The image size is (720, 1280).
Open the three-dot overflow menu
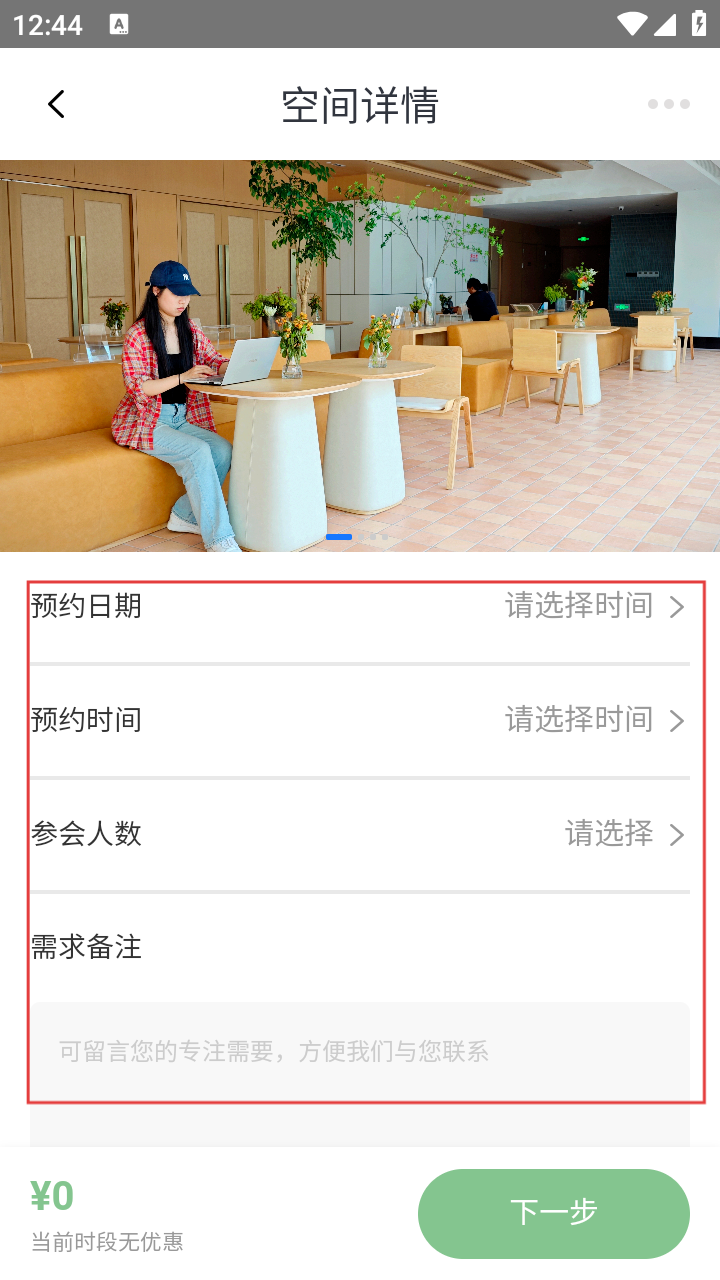coord(668,104)
